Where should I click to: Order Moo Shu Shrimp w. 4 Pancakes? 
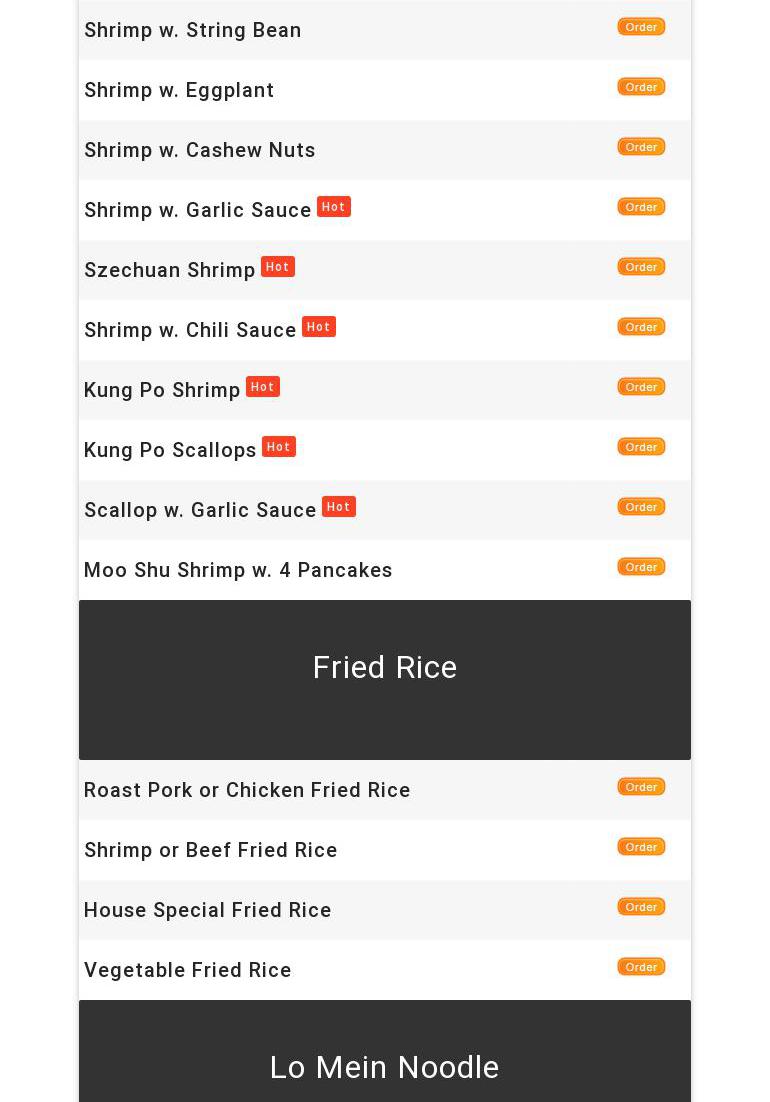point(641,567)
